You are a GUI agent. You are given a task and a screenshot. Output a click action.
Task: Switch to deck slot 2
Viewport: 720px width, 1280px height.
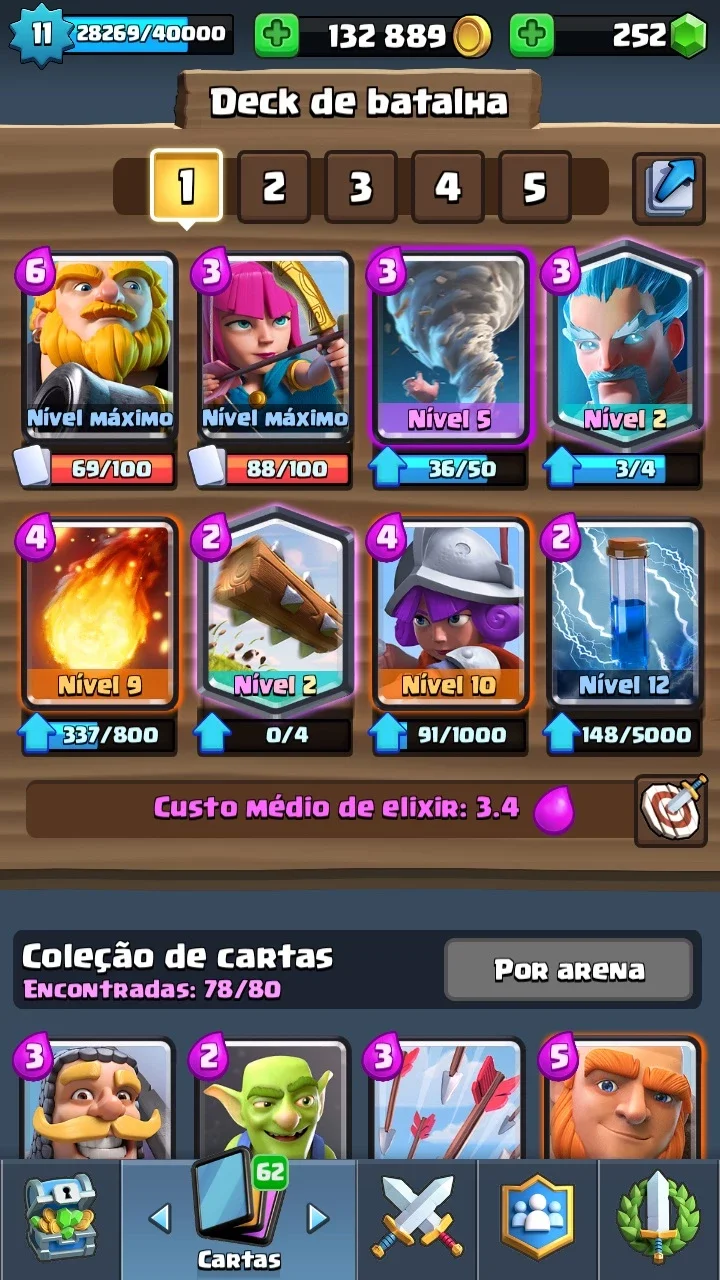(x=274, y=187)
